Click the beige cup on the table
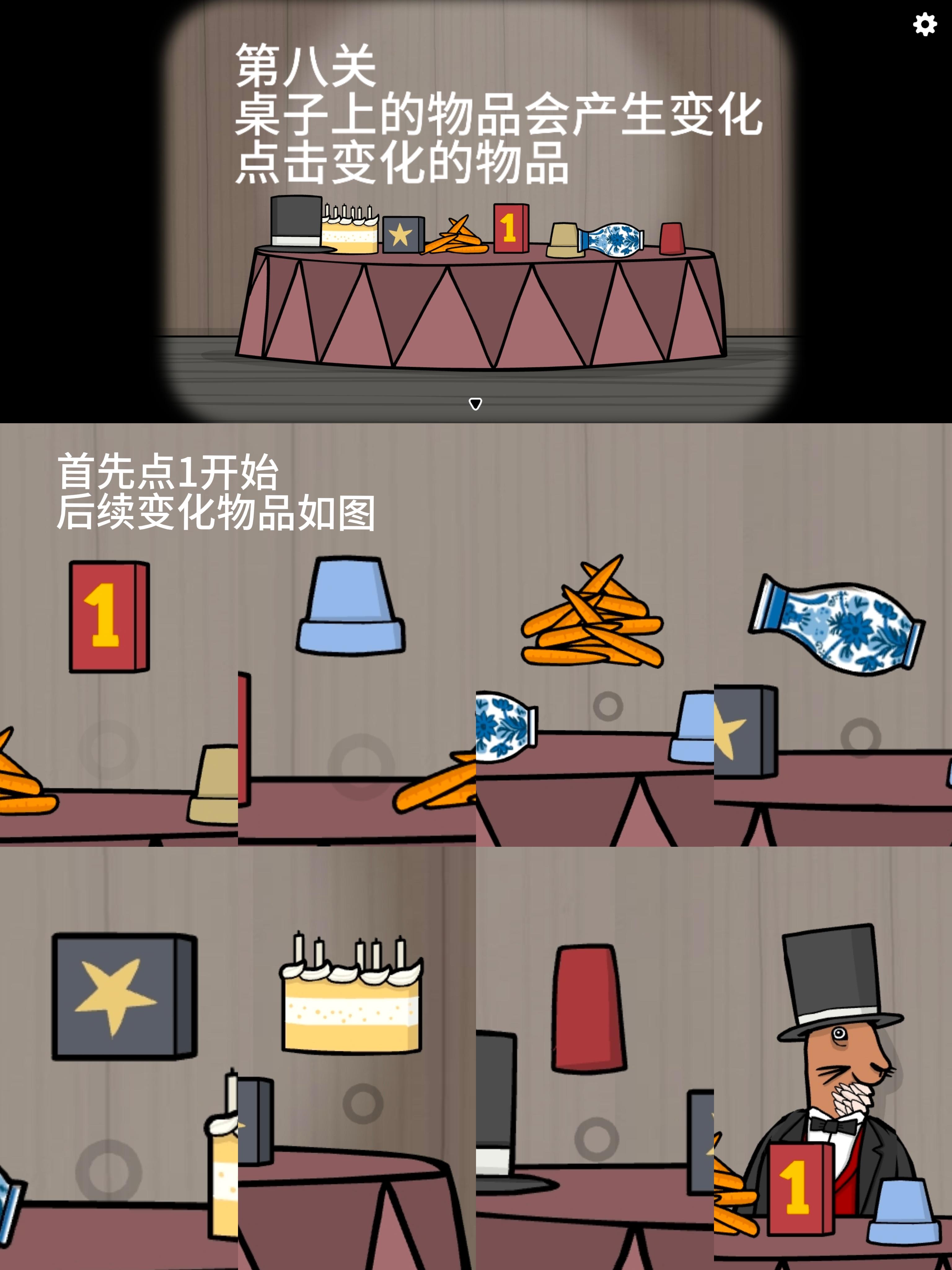Screen dimensions: 952x1270 coord(565,240)
